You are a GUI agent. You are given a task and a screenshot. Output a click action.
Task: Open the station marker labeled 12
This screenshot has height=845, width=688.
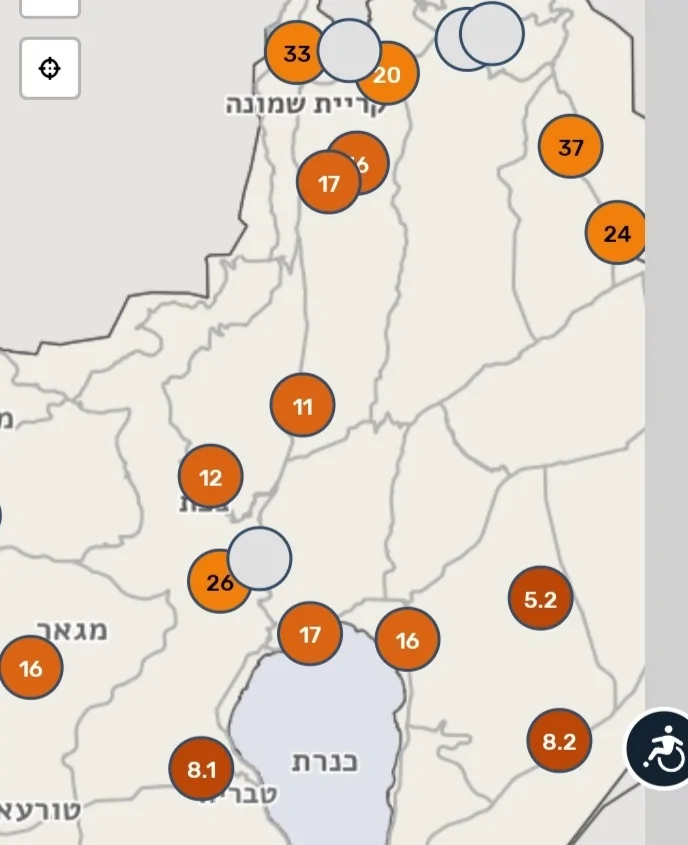(210, 477)
